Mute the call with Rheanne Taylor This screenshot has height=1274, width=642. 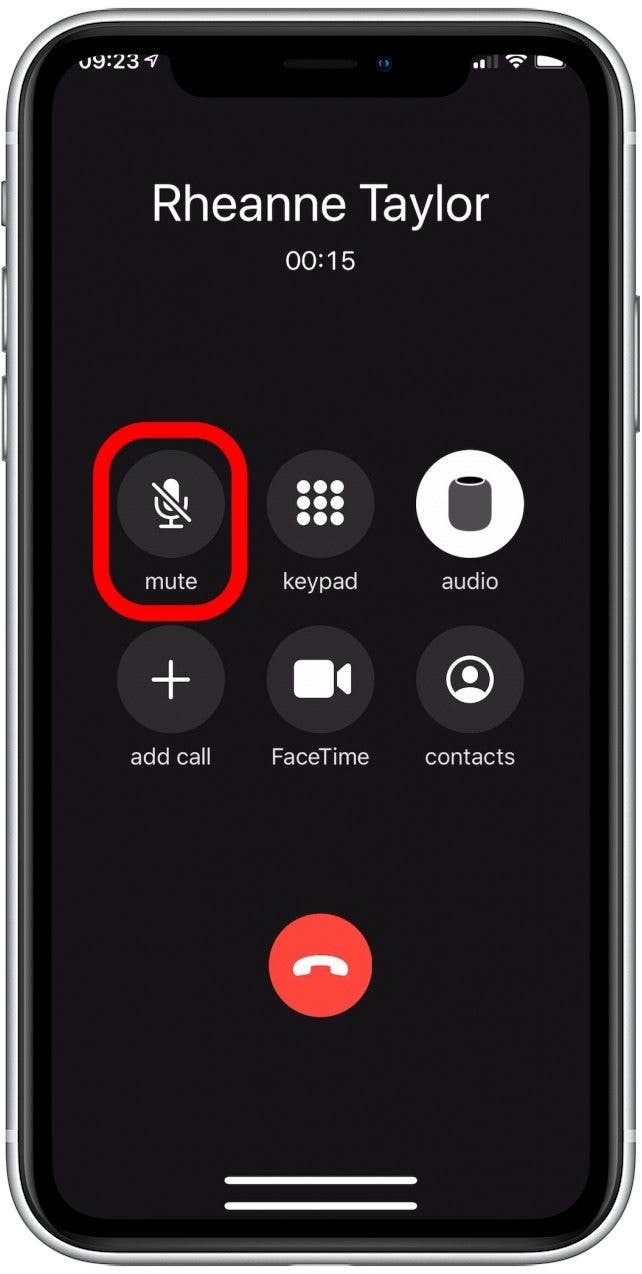(171, 503)
